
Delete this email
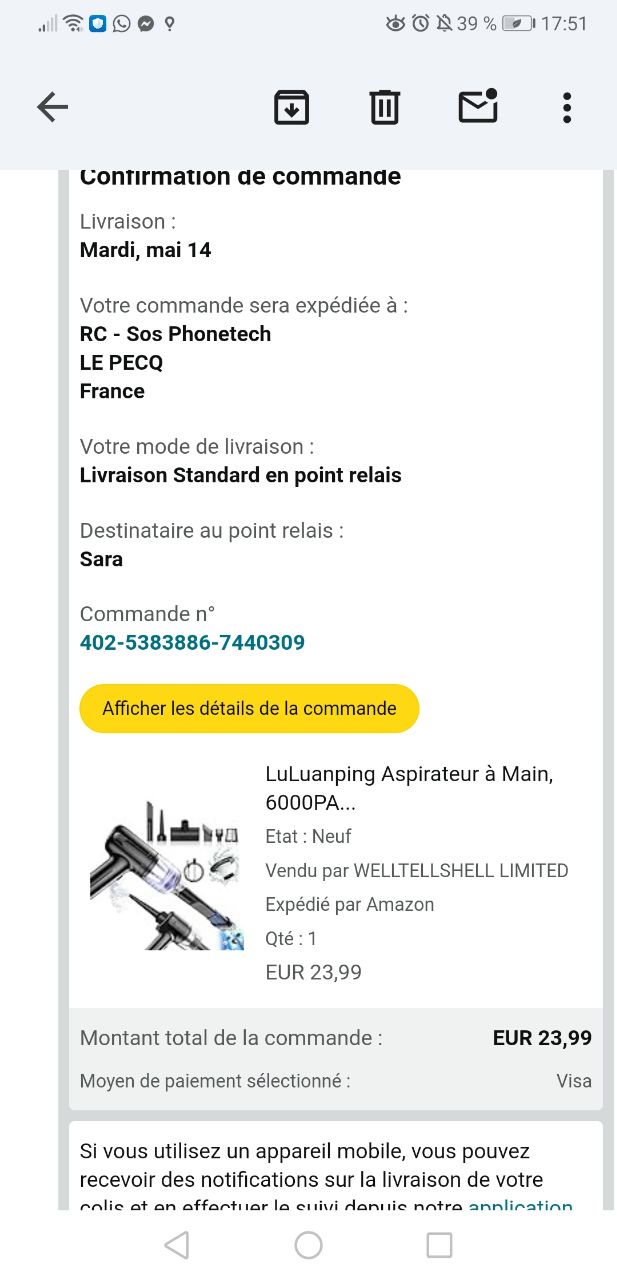384,107
